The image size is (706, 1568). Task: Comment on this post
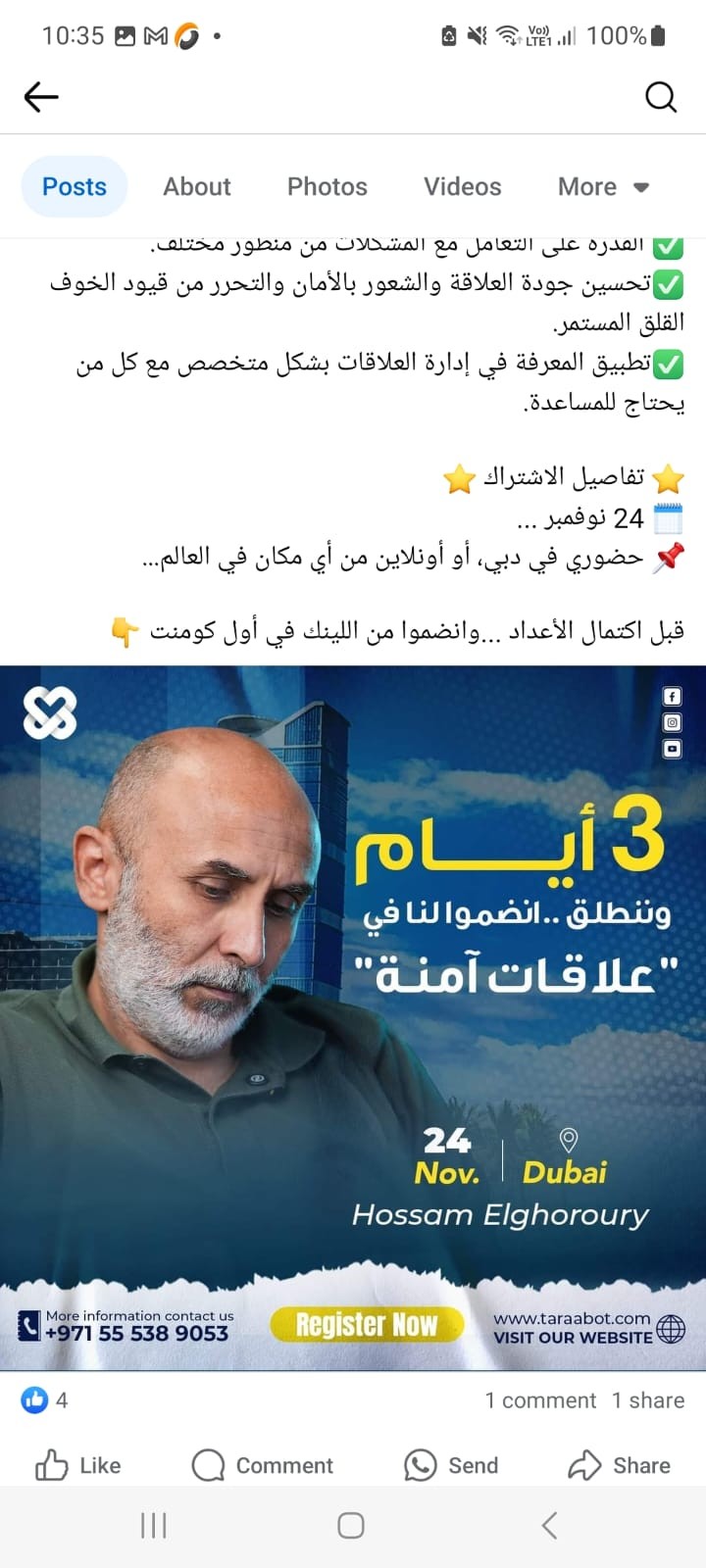tap(262, 1465)
